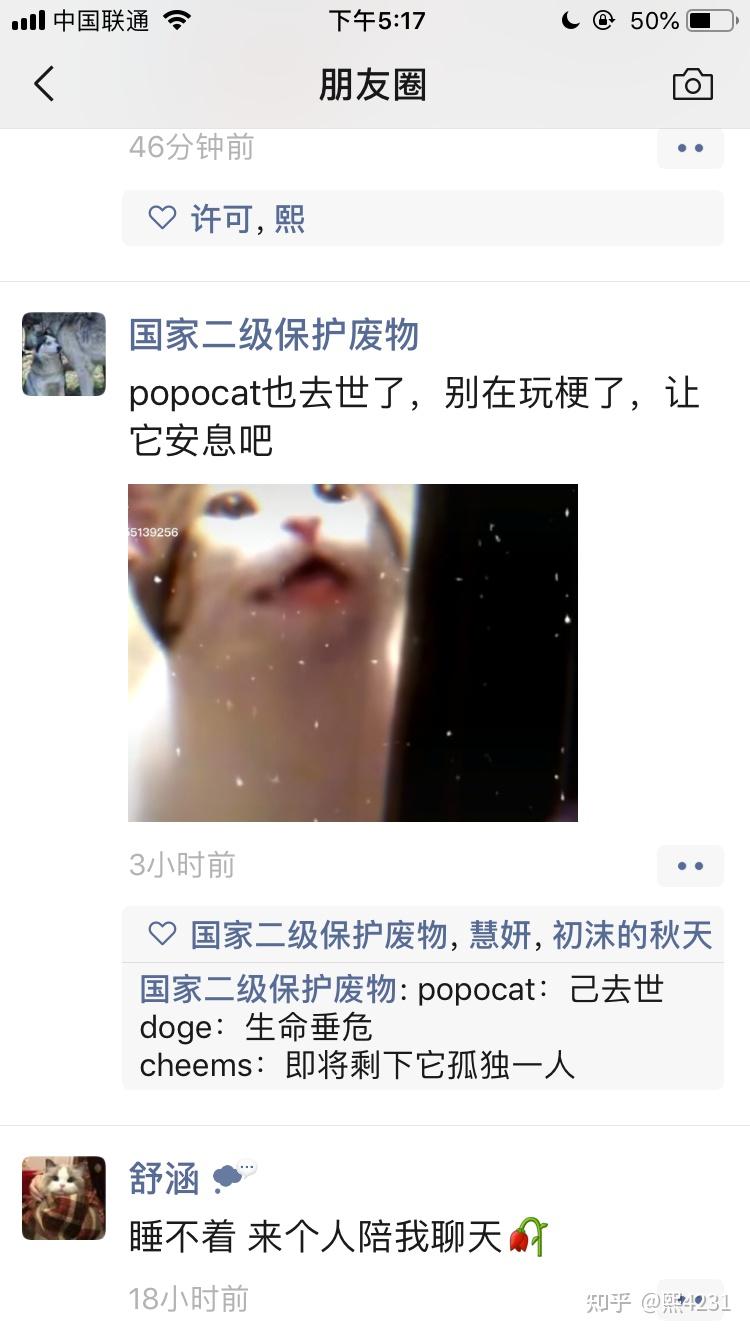Viewport: 750px width, 1334px height.
Task: Open the camera to post a moment
Action: pos(692,85)
